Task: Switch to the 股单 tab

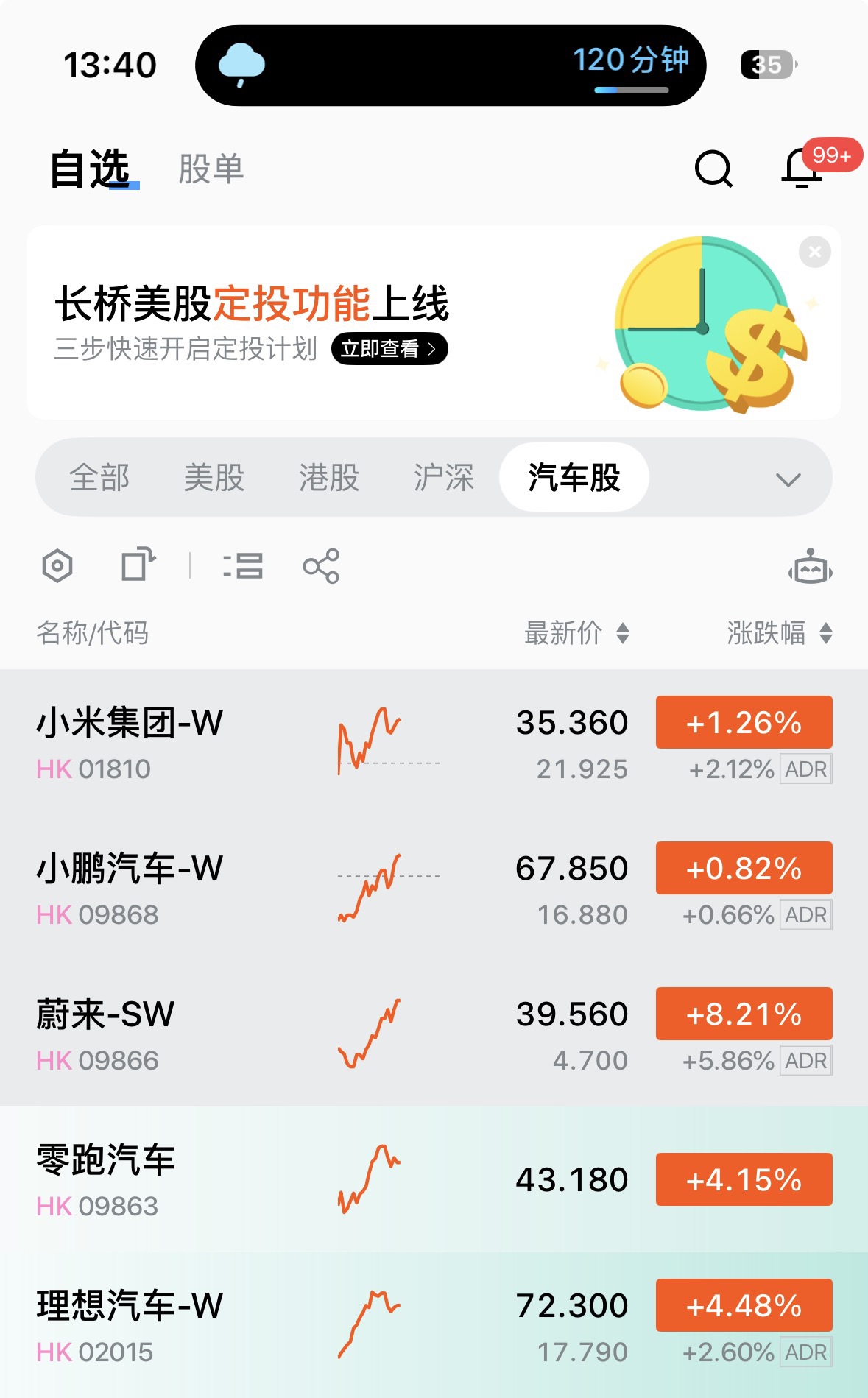Action: point(211,169)
